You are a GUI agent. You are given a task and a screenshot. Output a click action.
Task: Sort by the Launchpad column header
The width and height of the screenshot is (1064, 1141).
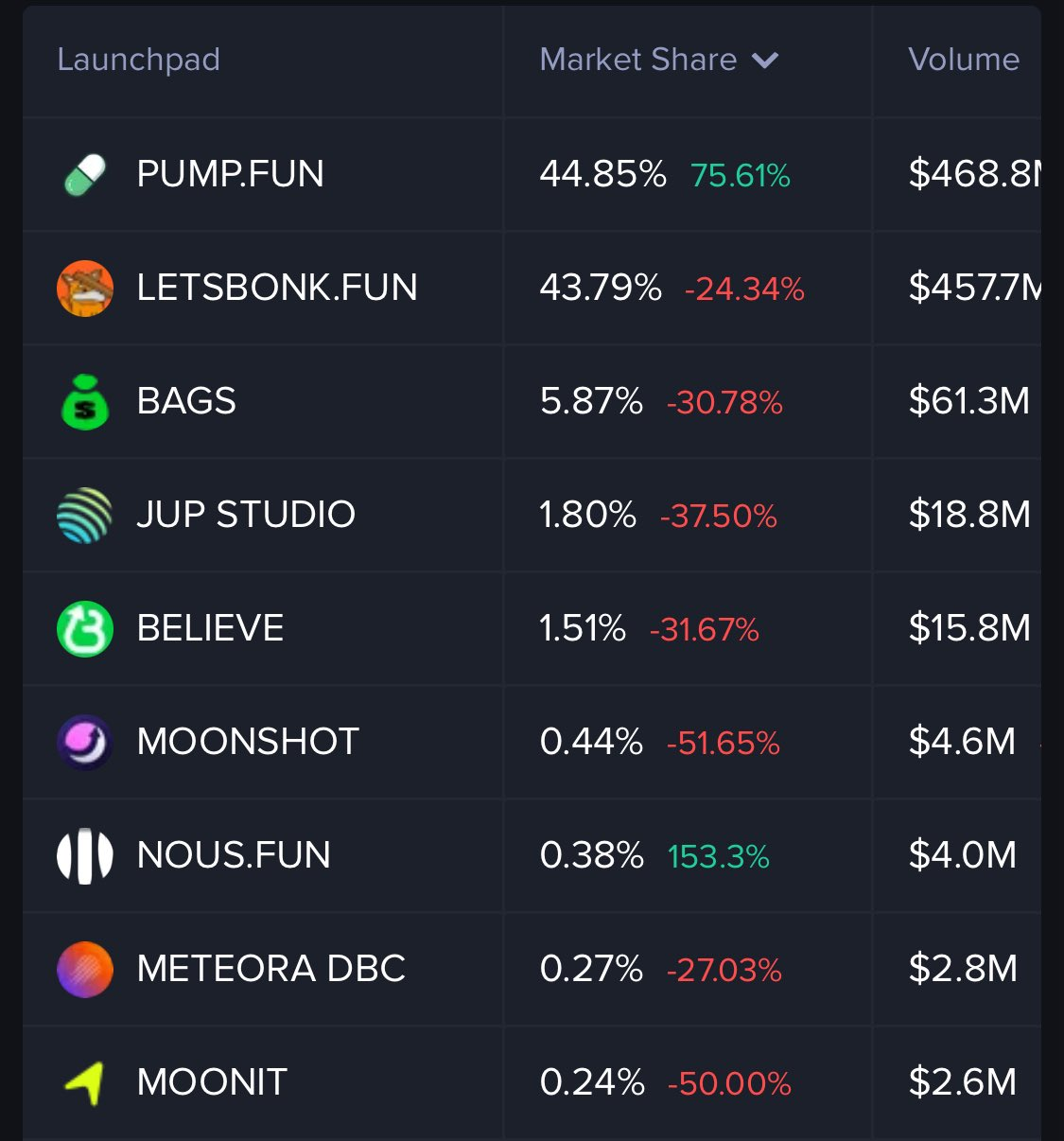coord(138,60)
